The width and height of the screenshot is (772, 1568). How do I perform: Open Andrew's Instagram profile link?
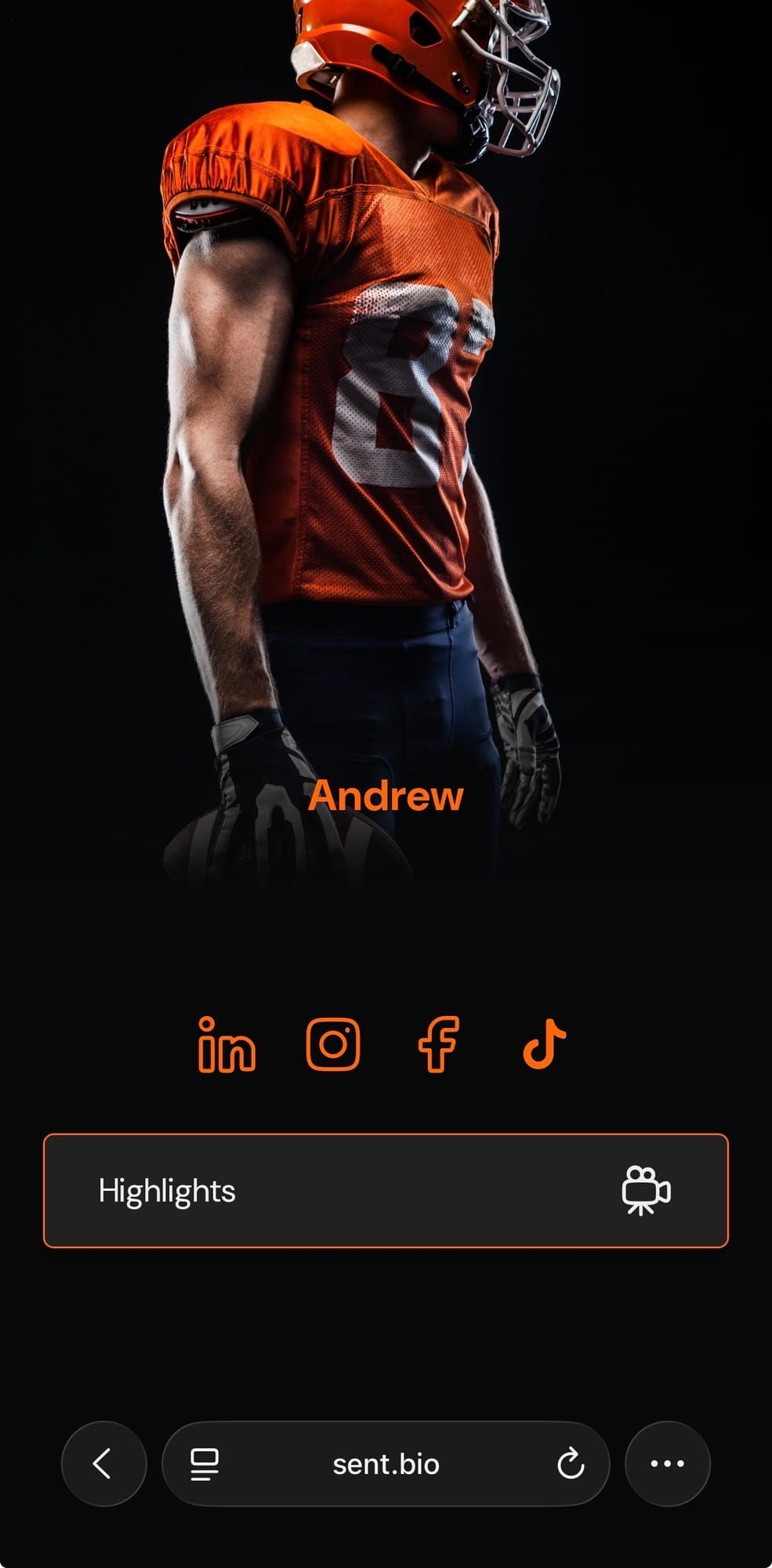(x=333, y=1044)
